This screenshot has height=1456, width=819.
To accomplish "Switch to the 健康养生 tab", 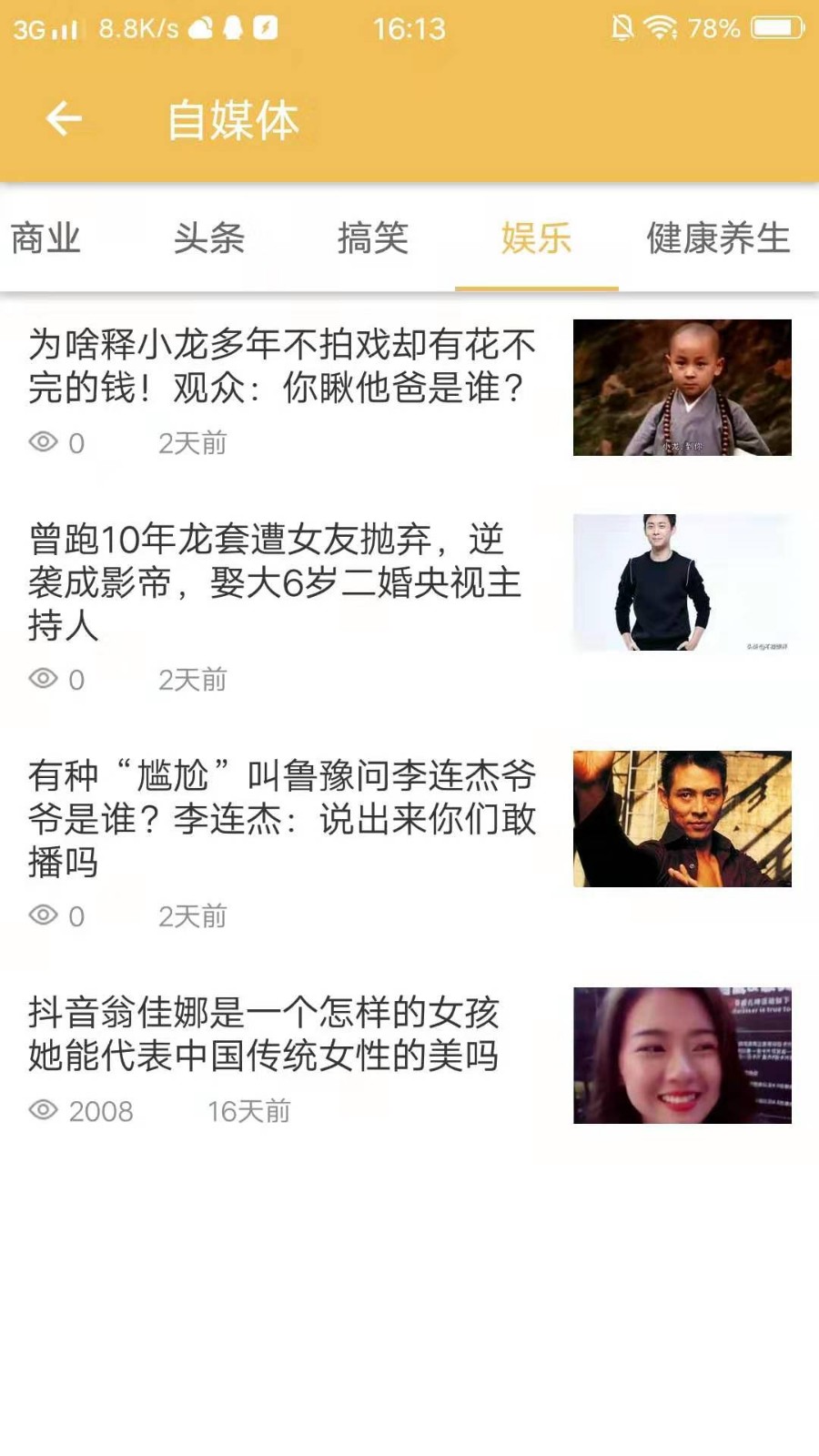I will [x=718, y=238].
